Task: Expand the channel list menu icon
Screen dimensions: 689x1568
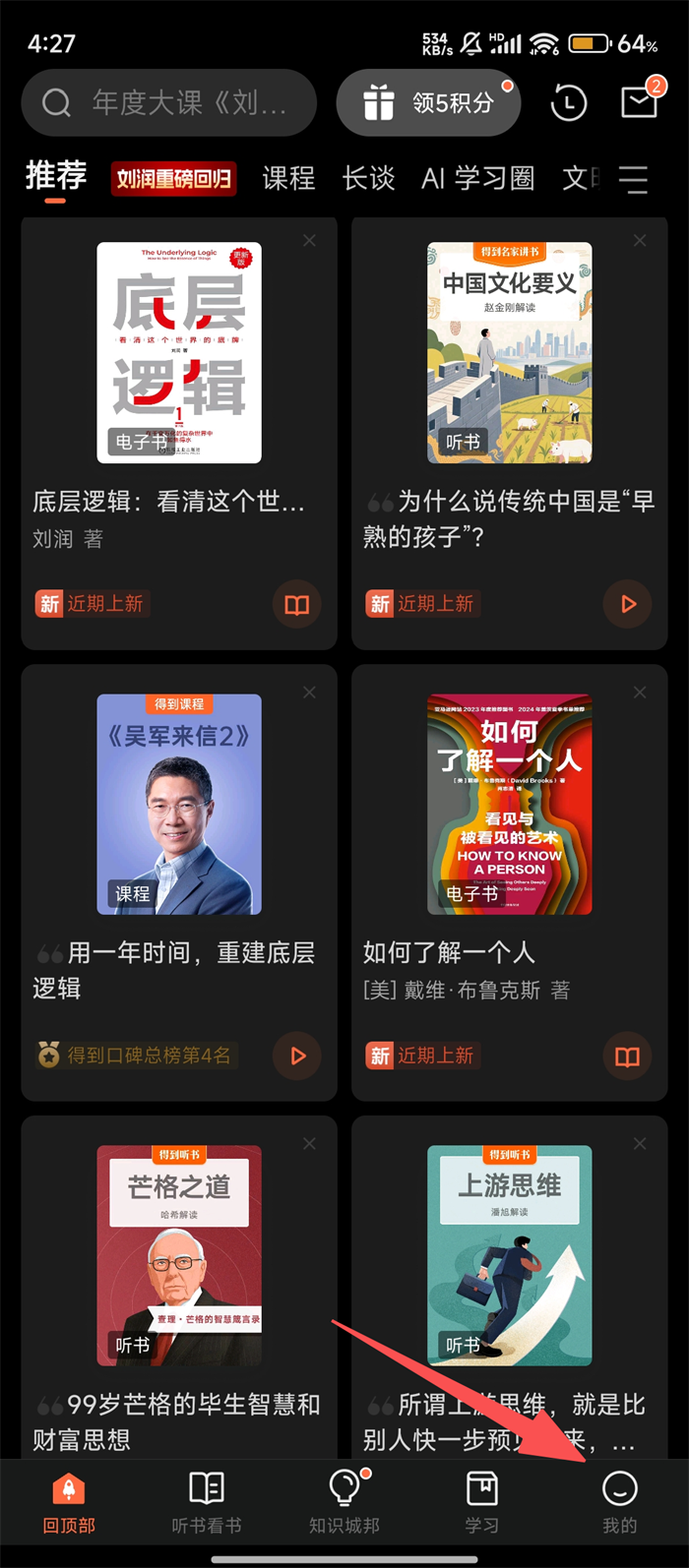Action: (633, 179)
